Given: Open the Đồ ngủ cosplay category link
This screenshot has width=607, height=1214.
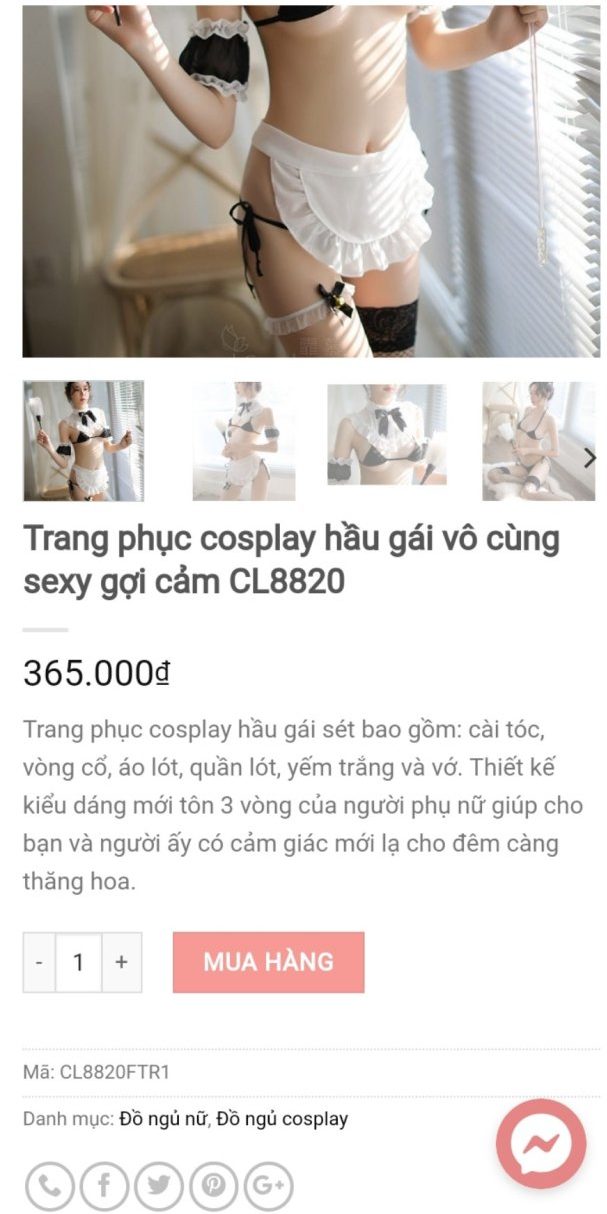Looking at the screenshot, I should pyautogui.click(x=282, y=1119).
